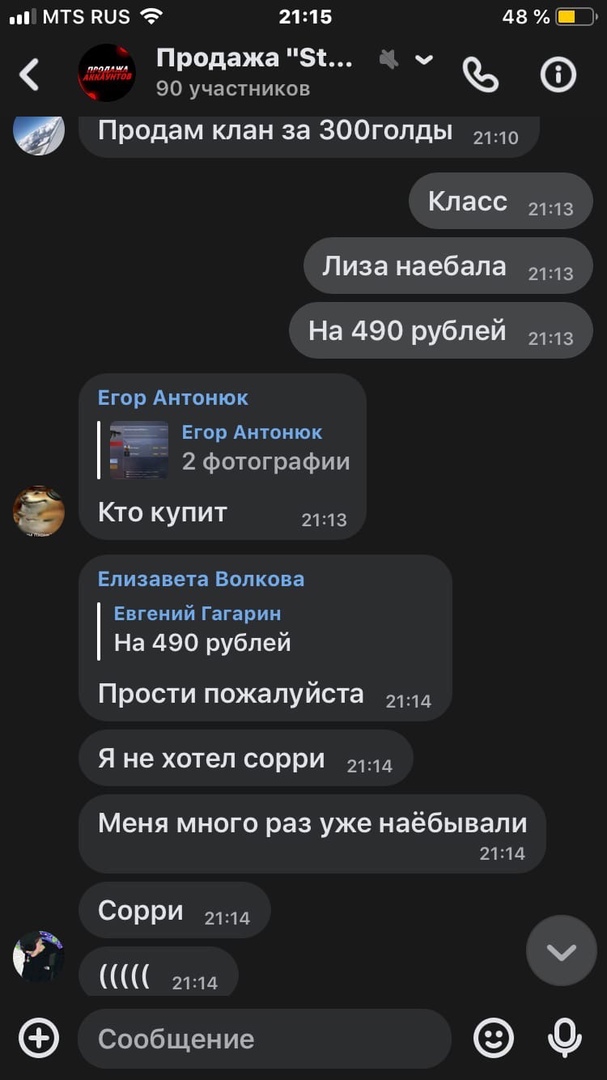This screenshot has width=607, height=1080.
Task: Open the group chat title dropdown
Action: pyautogui.click(x=424, y=60)
